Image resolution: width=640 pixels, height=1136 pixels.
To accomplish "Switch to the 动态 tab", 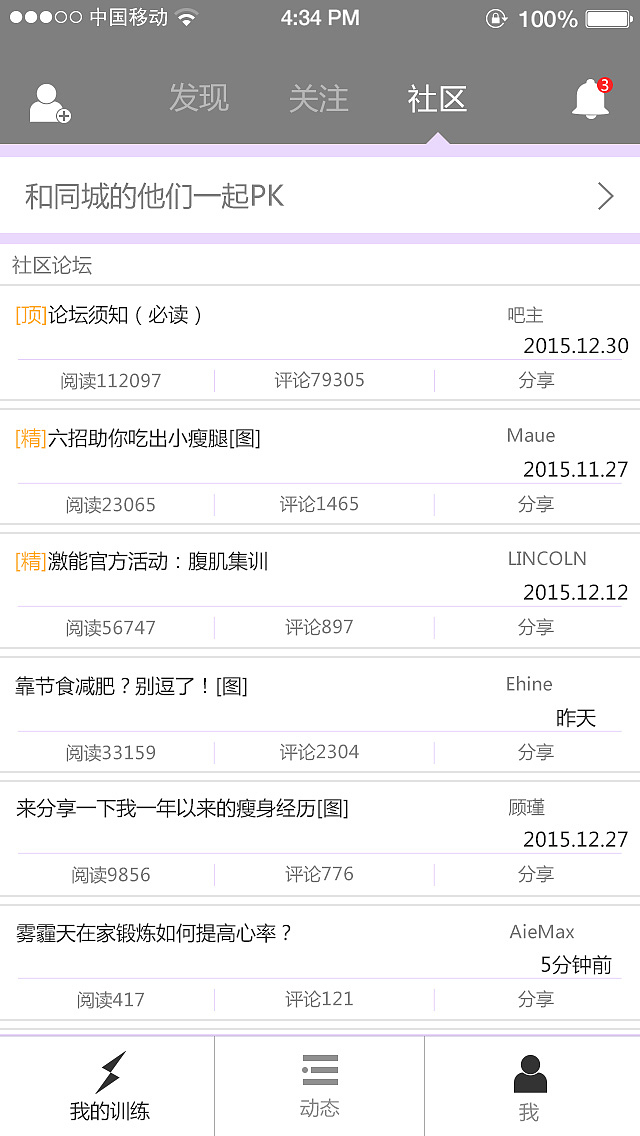I will [320, 1086].
